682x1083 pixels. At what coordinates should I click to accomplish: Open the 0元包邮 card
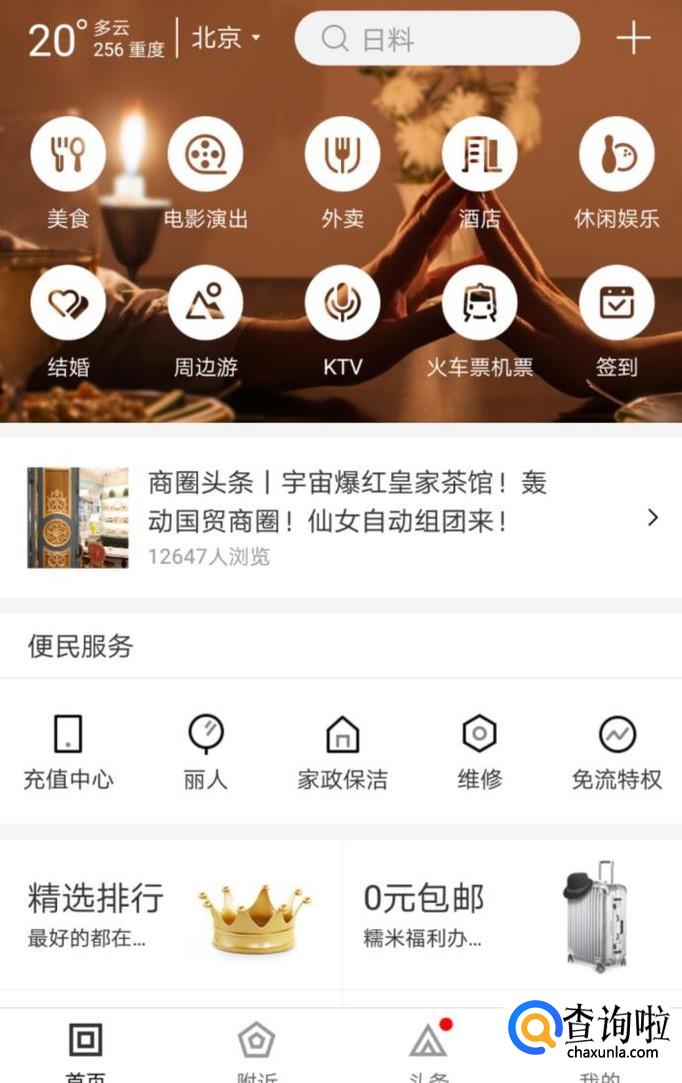pos(512,914)
